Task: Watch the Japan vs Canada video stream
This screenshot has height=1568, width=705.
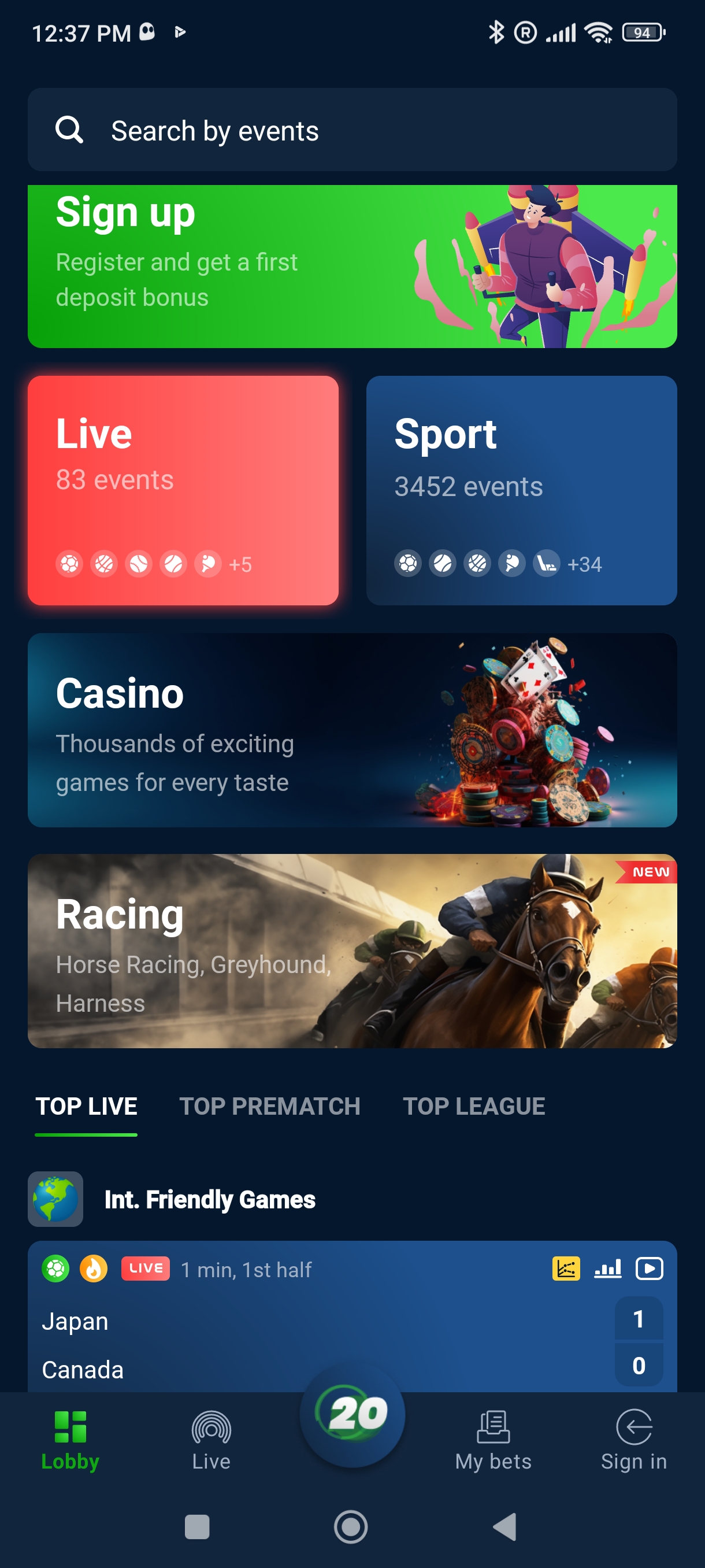Action: (x=649, y=1269)
